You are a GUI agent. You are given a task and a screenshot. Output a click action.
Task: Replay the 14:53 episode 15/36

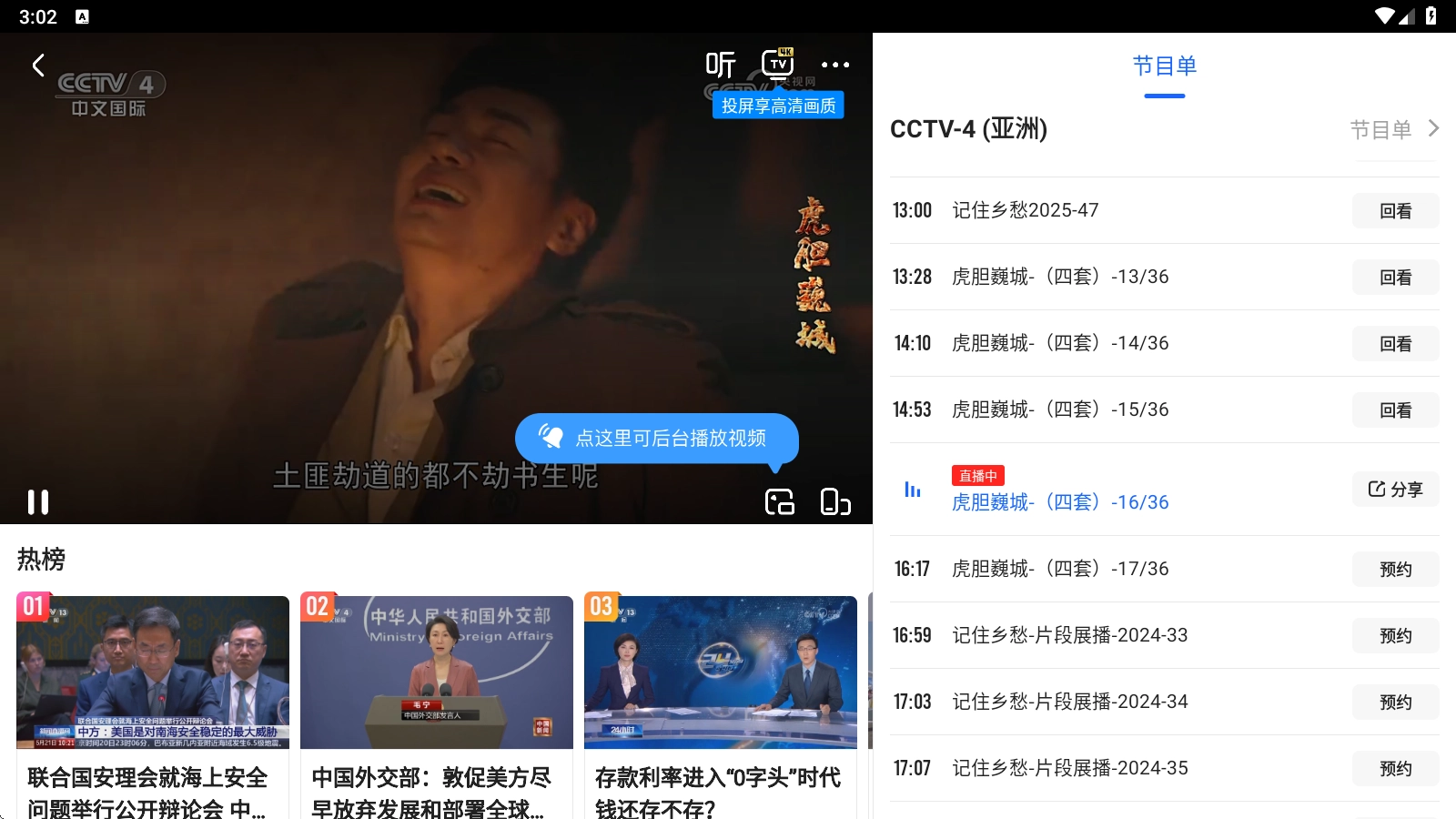[1395, 410]
